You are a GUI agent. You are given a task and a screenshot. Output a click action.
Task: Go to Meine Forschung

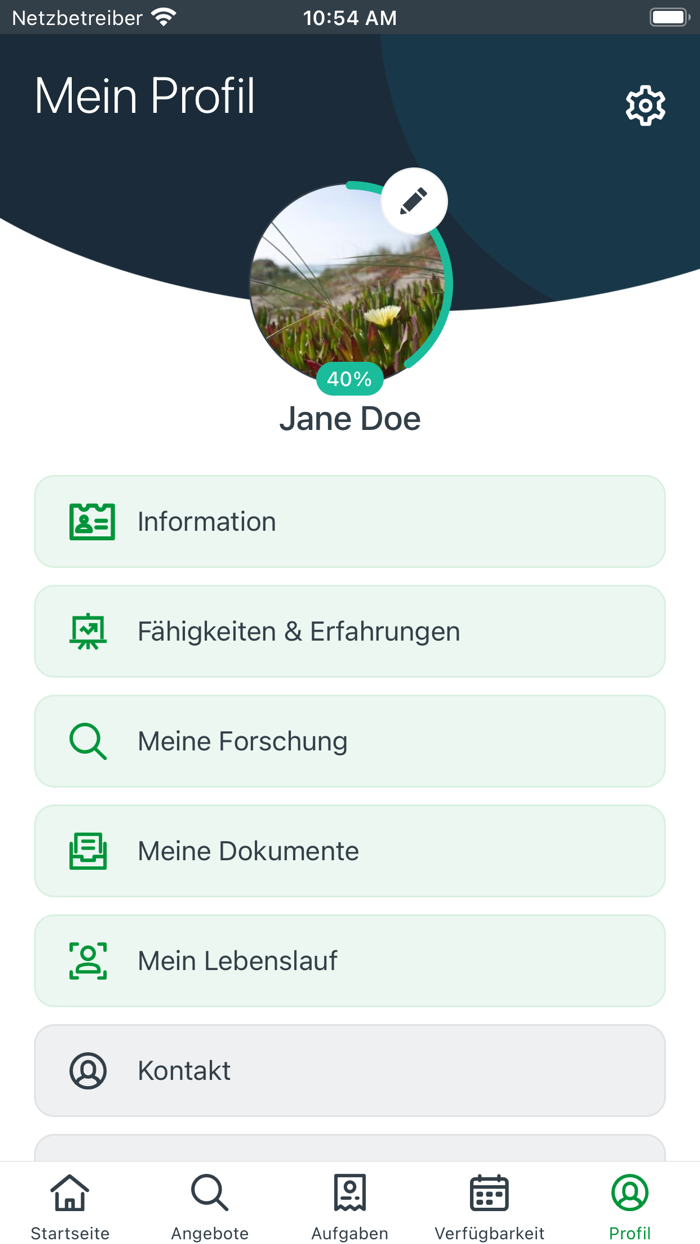point(350,741)
